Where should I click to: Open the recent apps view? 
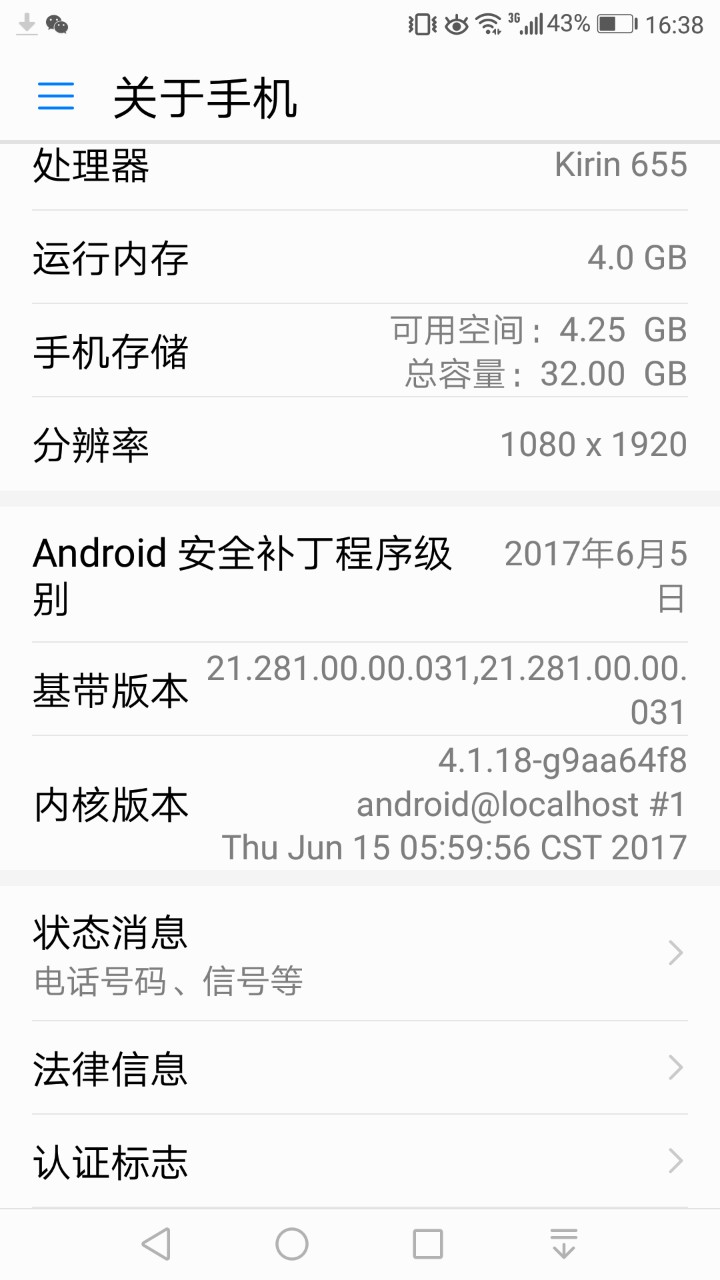click(428, 1244)
